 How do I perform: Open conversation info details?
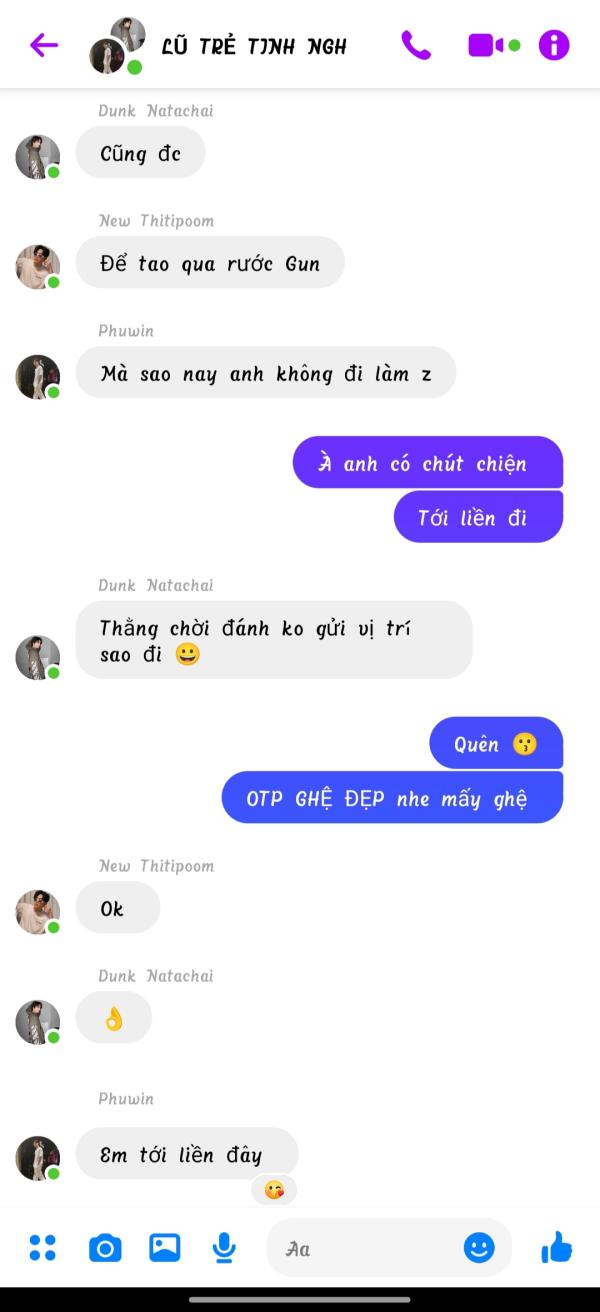click(554, 45)
